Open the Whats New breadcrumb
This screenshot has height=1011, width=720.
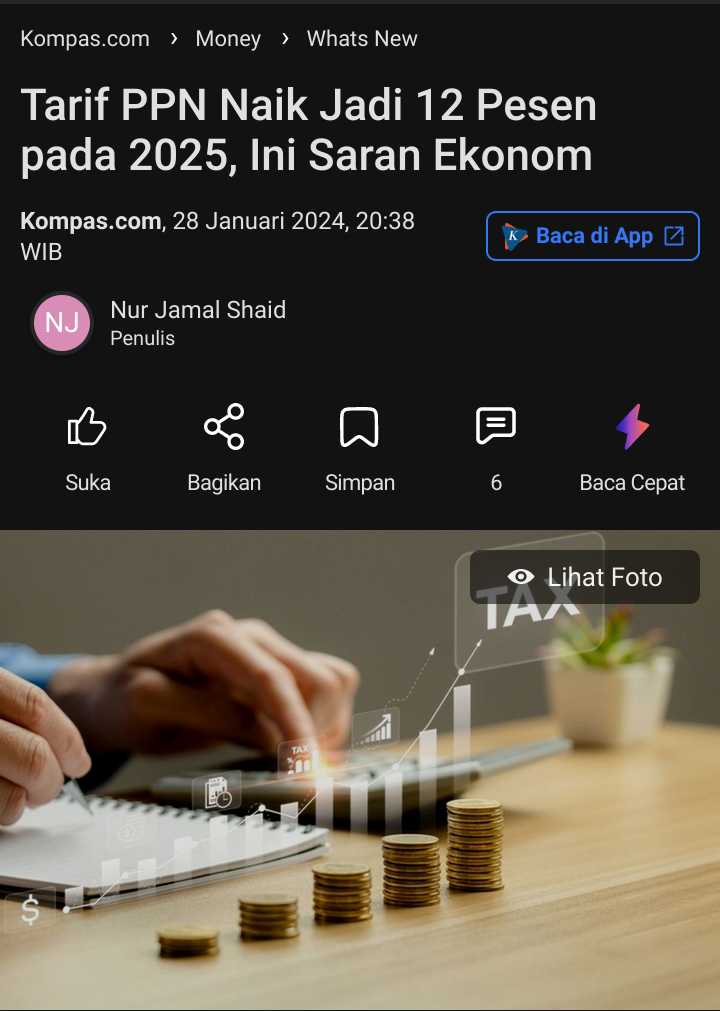pos(362,39)
